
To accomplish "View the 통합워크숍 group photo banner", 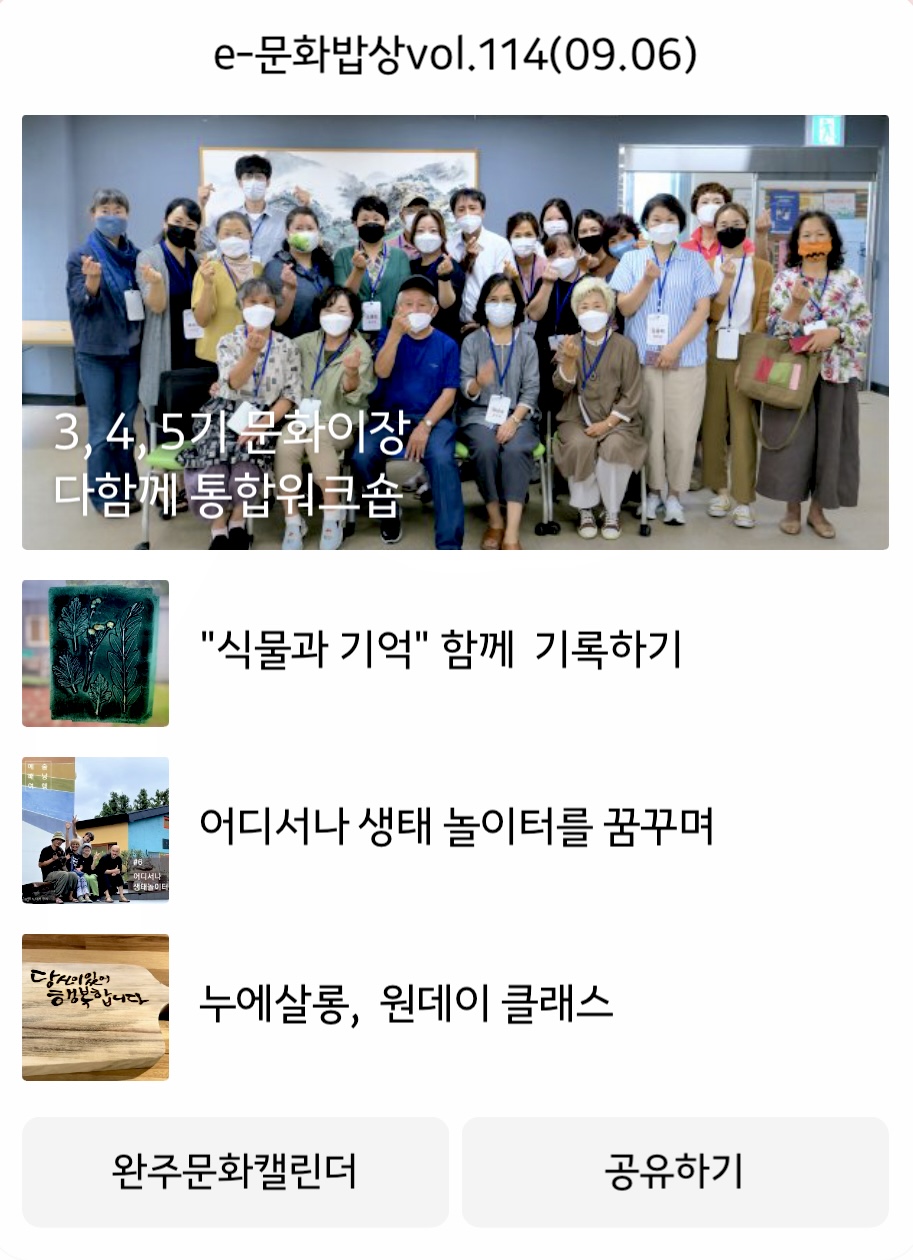I will tap(456, 335).
